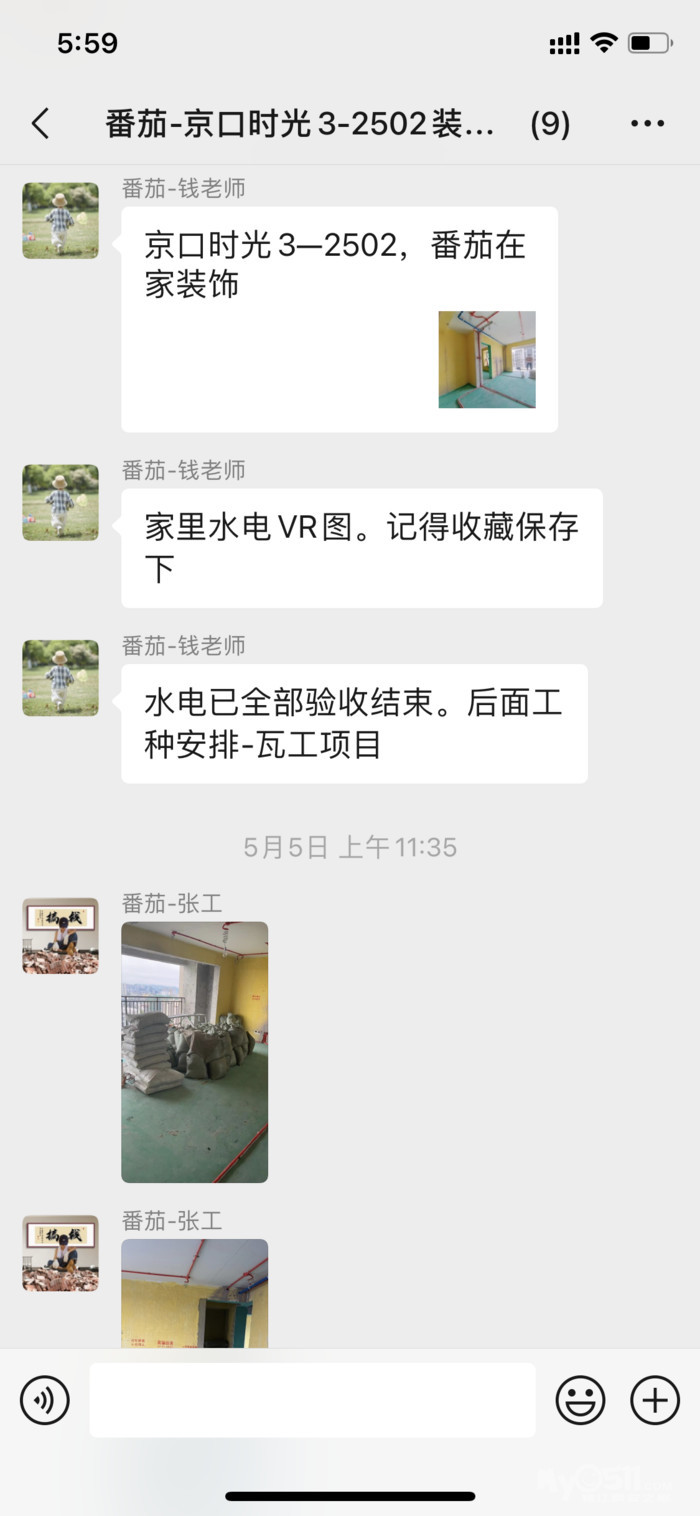Open the plus attachments menu
700x1516 pixels.
655,1399
